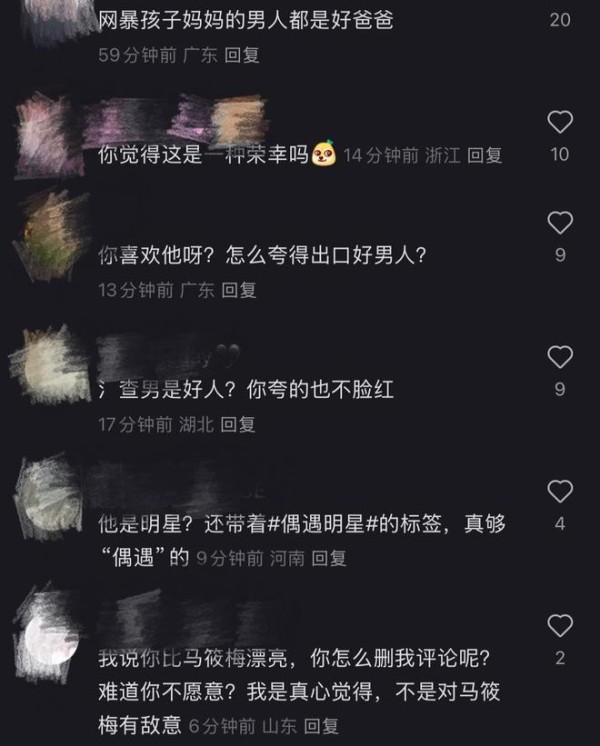Image resolution: width=600 pixels, height=746 pixels.
Task: Reply to the '好爸爸' comment from 广东
Action: tap(241, 56)
